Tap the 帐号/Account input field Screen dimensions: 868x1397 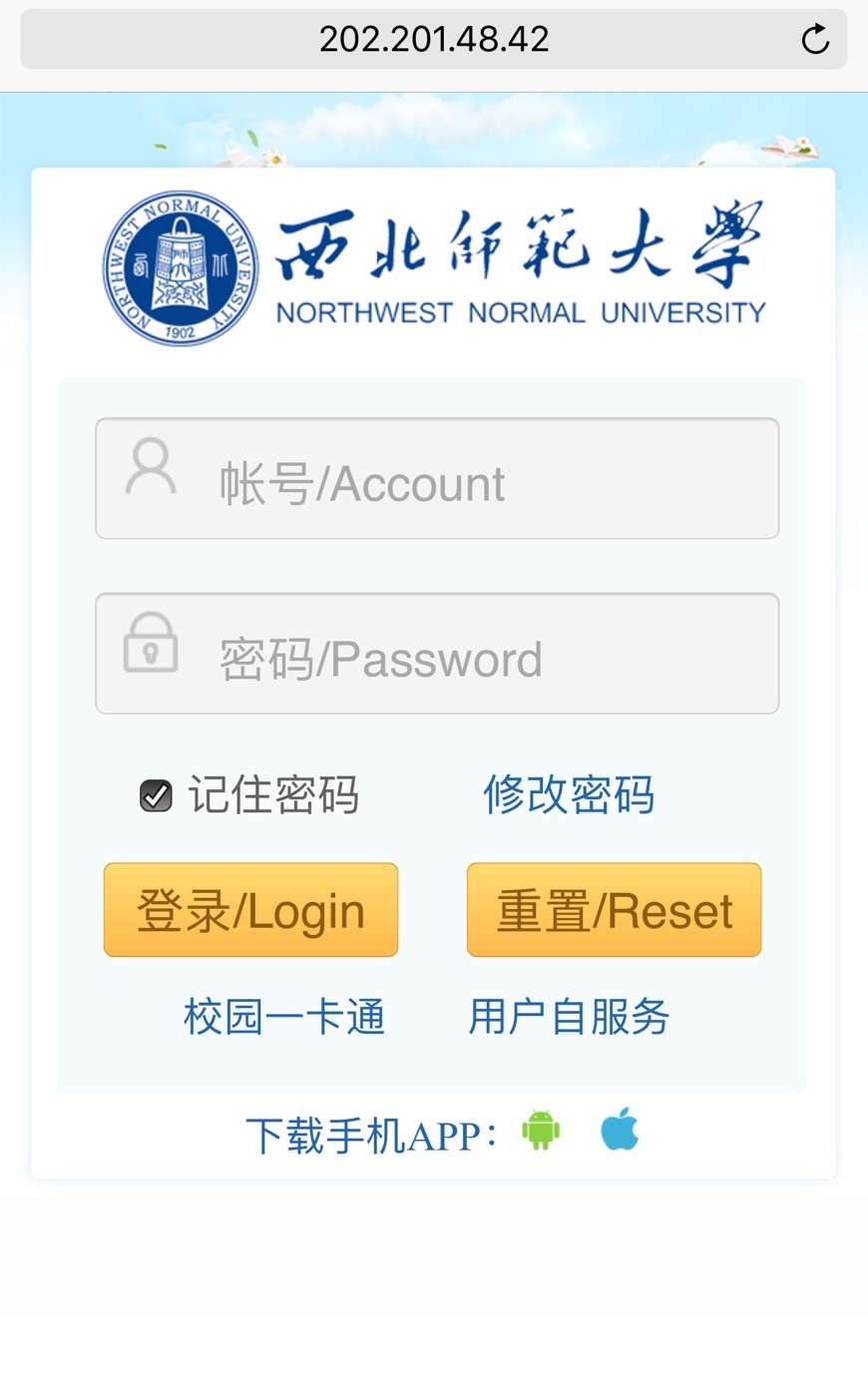click(437, 479)
